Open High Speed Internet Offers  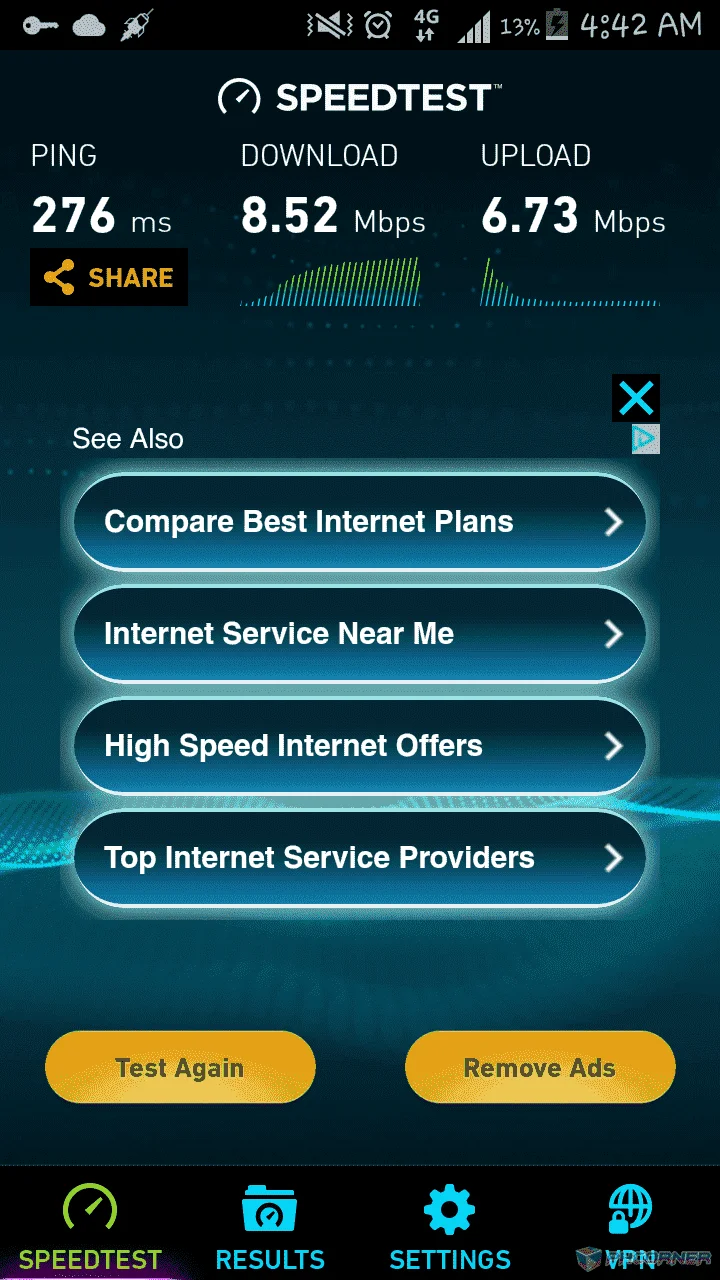pos(360,746)
